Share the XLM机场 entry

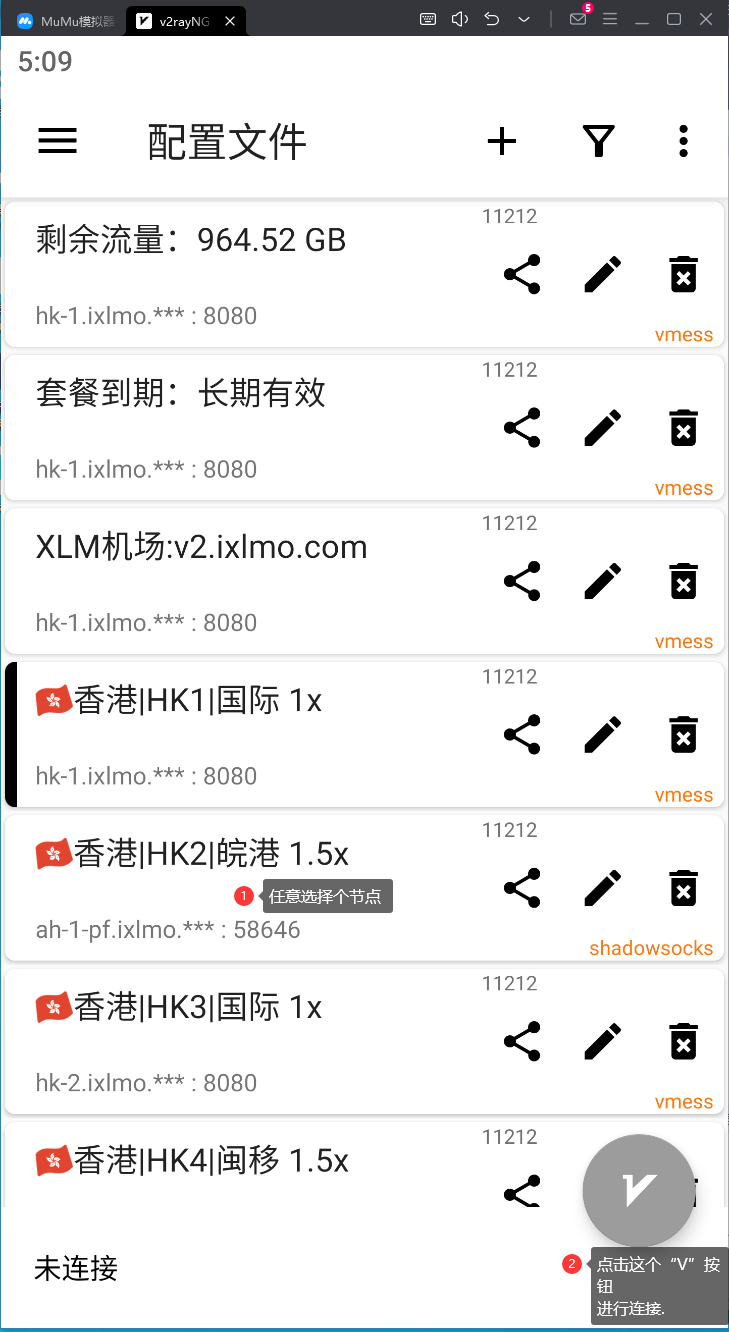pyautogui.click(x=522, y=581)
